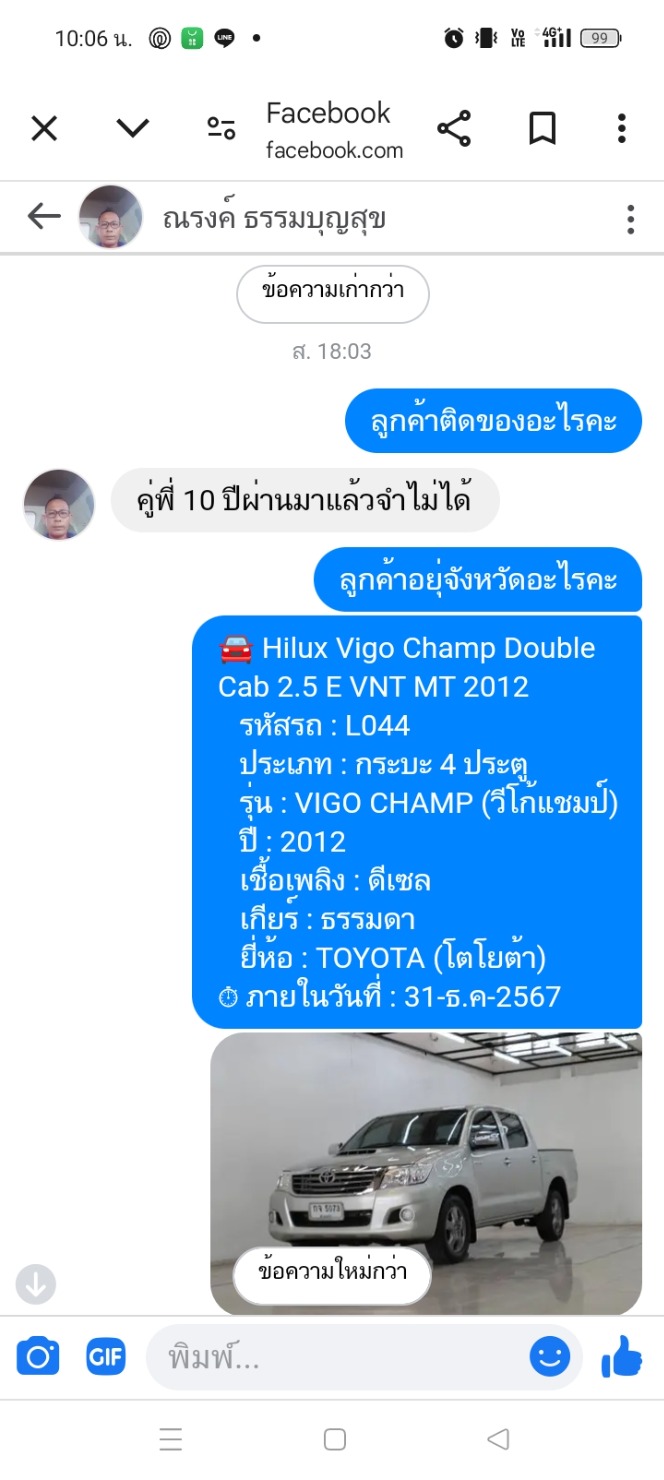Share this Facebook page
Viewport: 664px width, 1480px height.
454,128
